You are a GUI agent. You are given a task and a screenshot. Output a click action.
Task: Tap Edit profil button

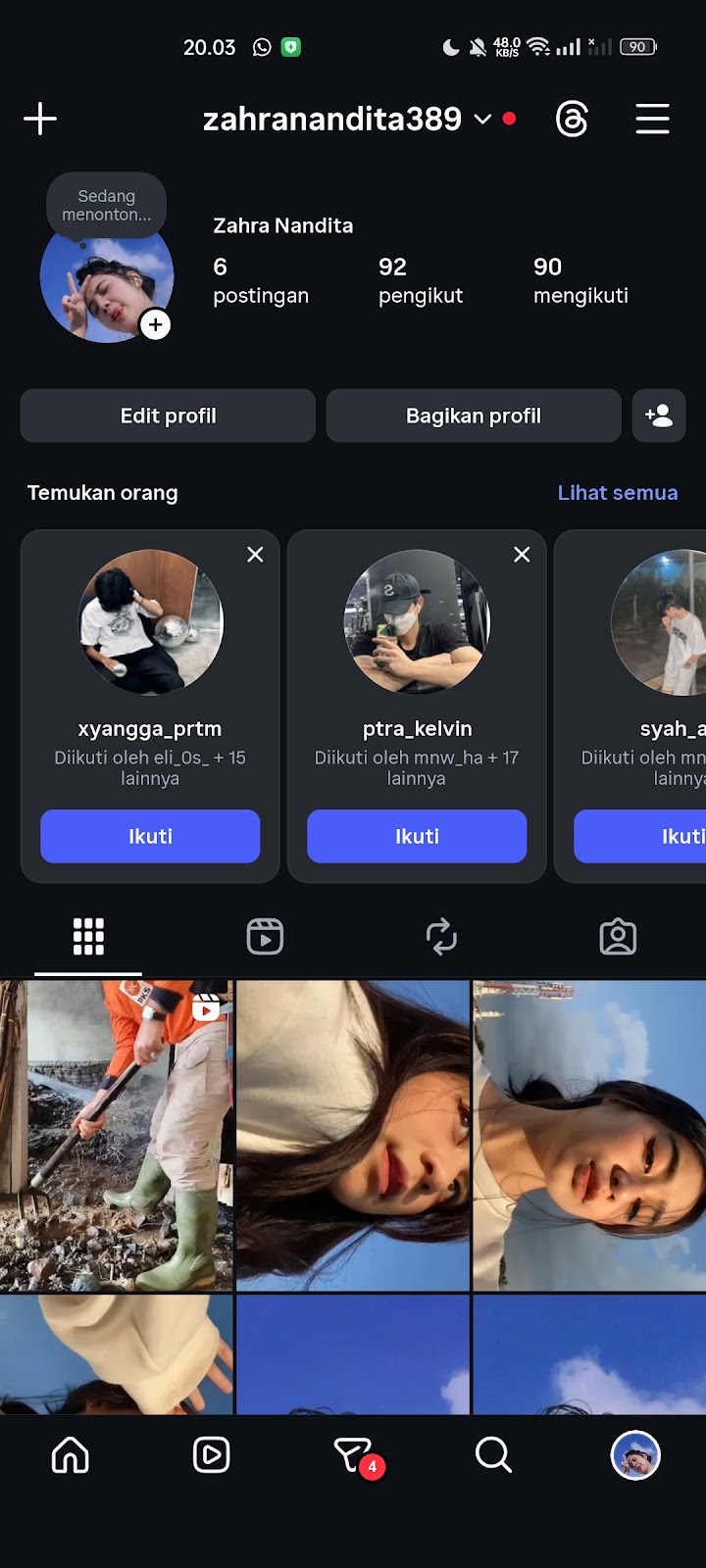(x=168, y=416)
